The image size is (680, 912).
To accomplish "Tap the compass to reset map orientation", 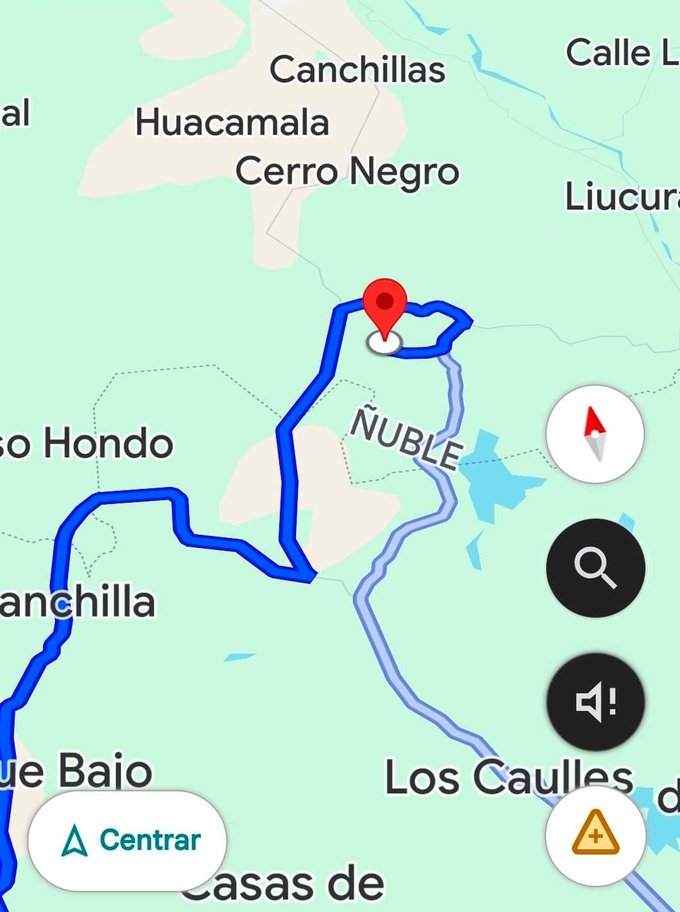I will click(595, 434).
